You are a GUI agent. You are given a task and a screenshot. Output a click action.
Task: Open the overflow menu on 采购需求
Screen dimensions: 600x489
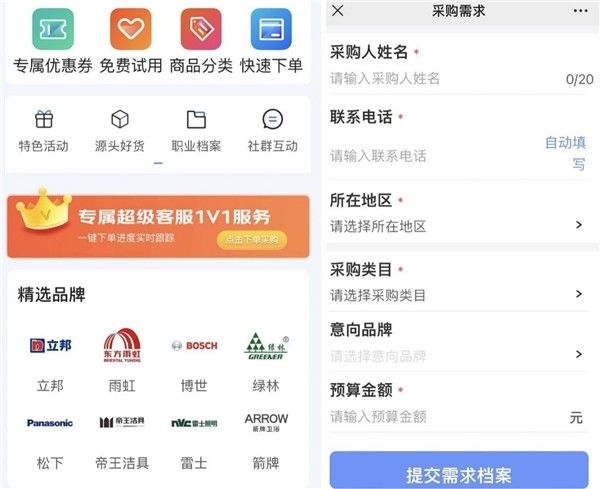(581, 11)
